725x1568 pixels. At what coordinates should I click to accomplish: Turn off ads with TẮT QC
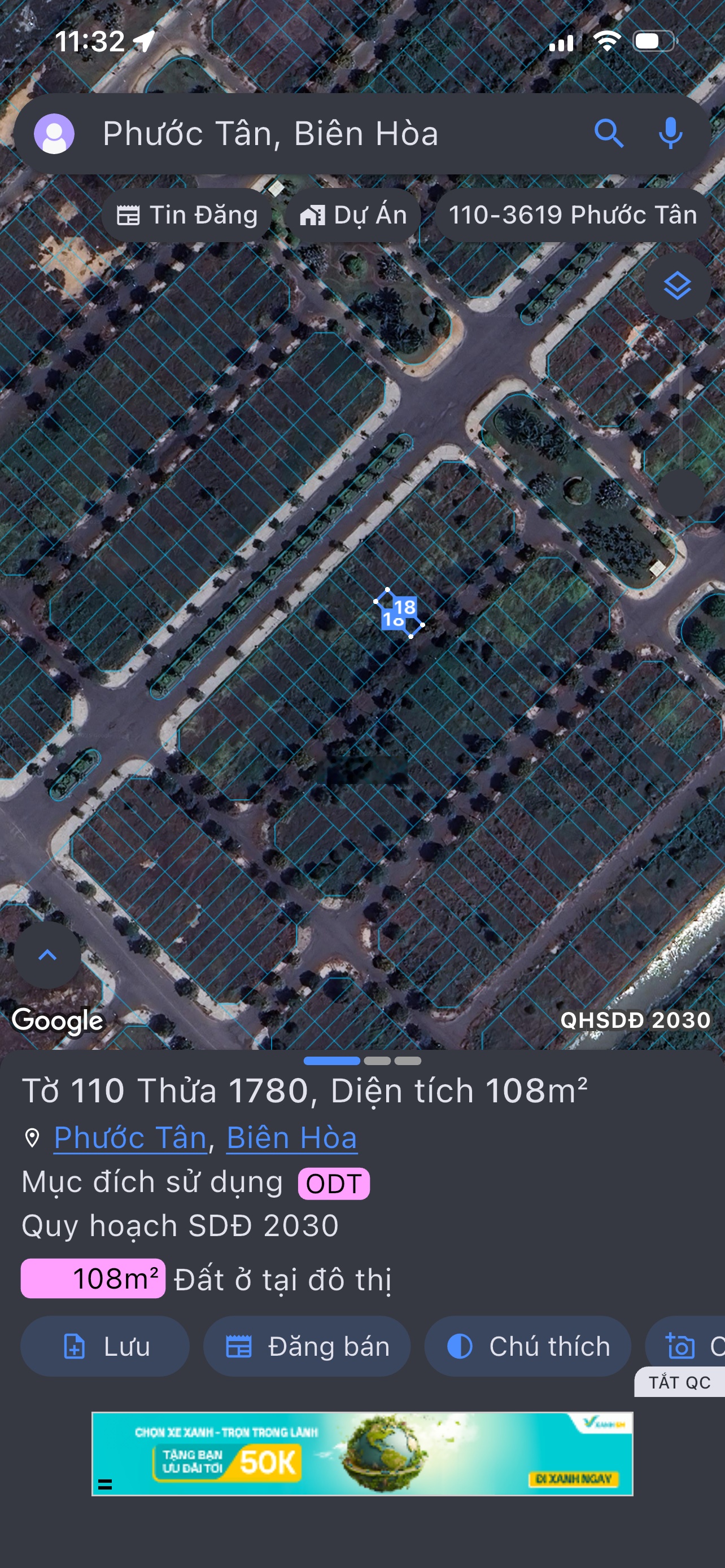tap(679, 1382)
